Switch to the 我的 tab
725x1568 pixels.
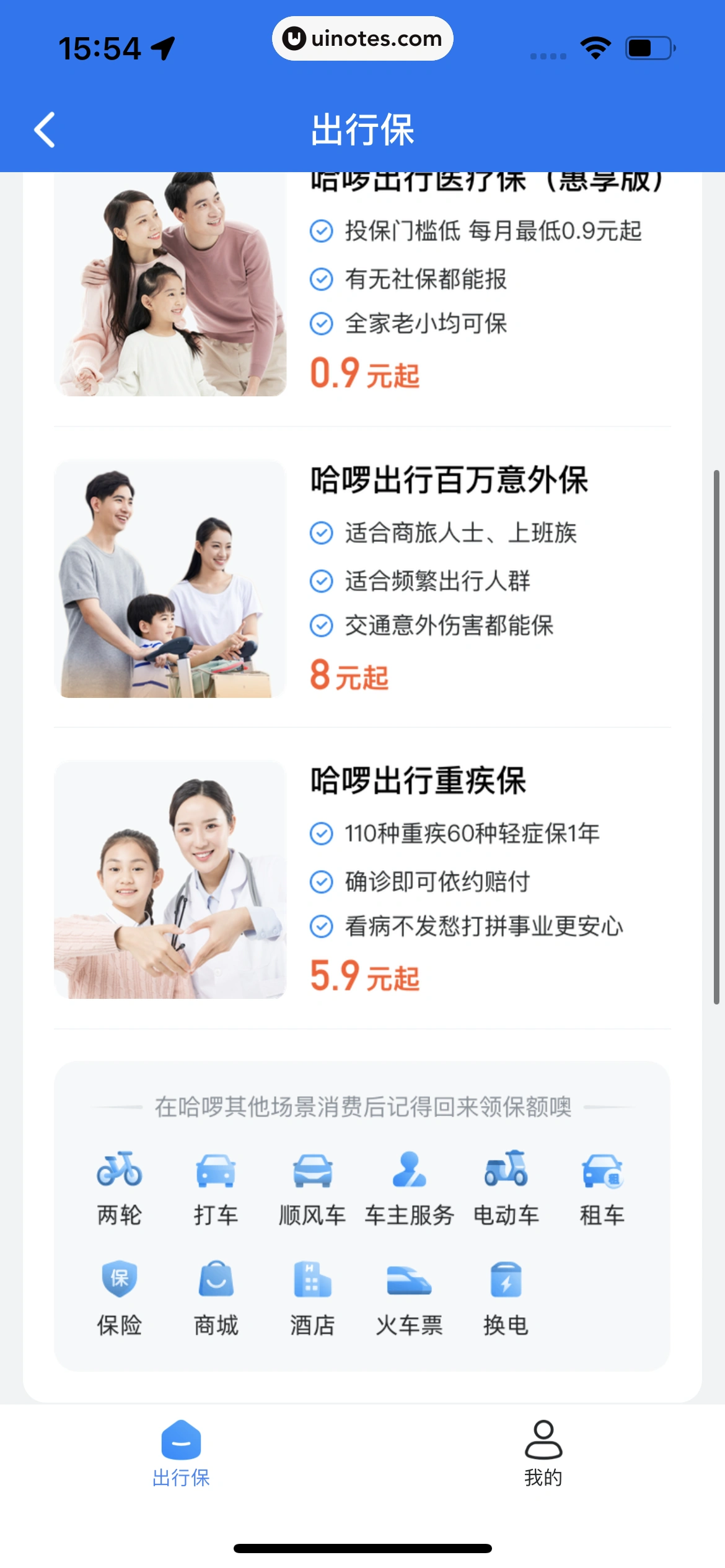pos(543,1453)
